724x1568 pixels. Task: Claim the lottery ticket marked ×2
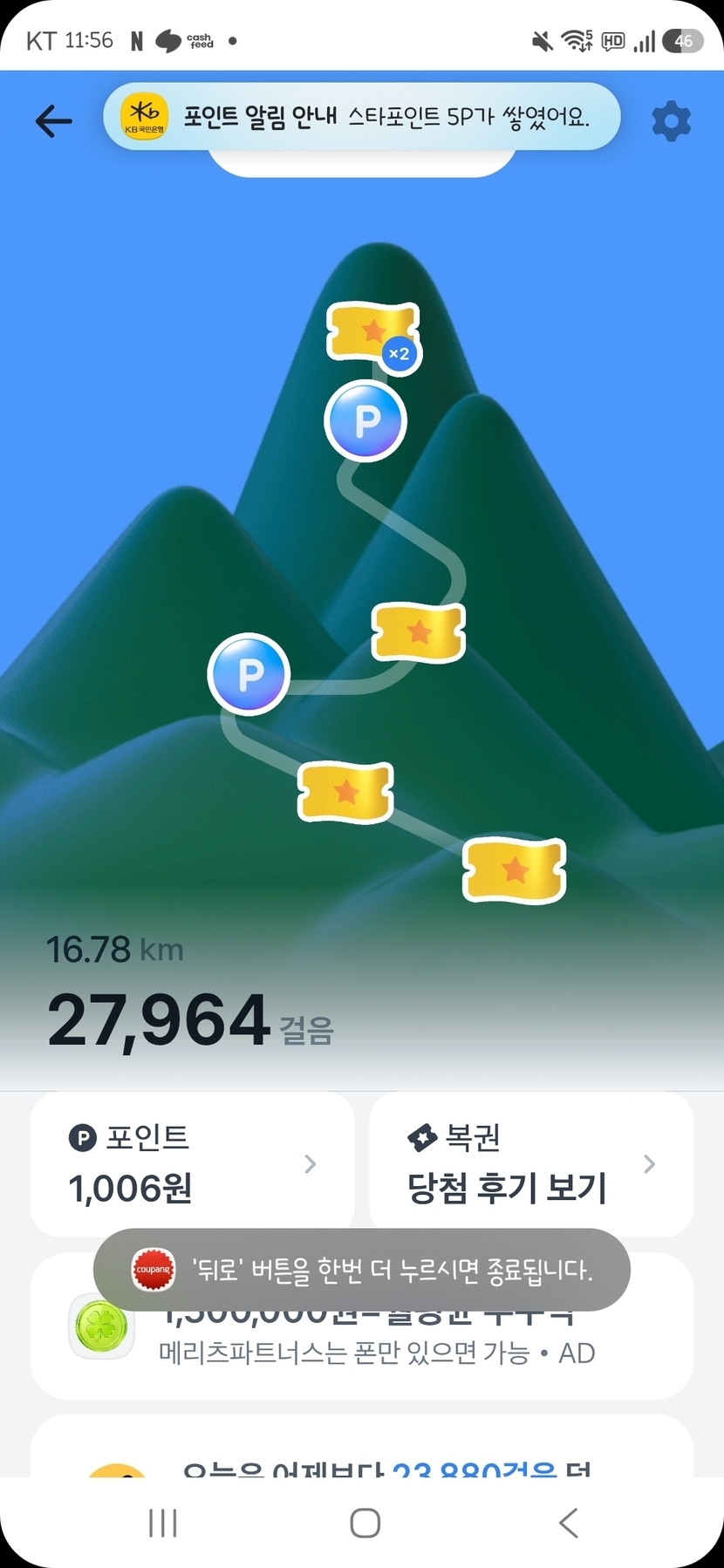coord(373,332)
